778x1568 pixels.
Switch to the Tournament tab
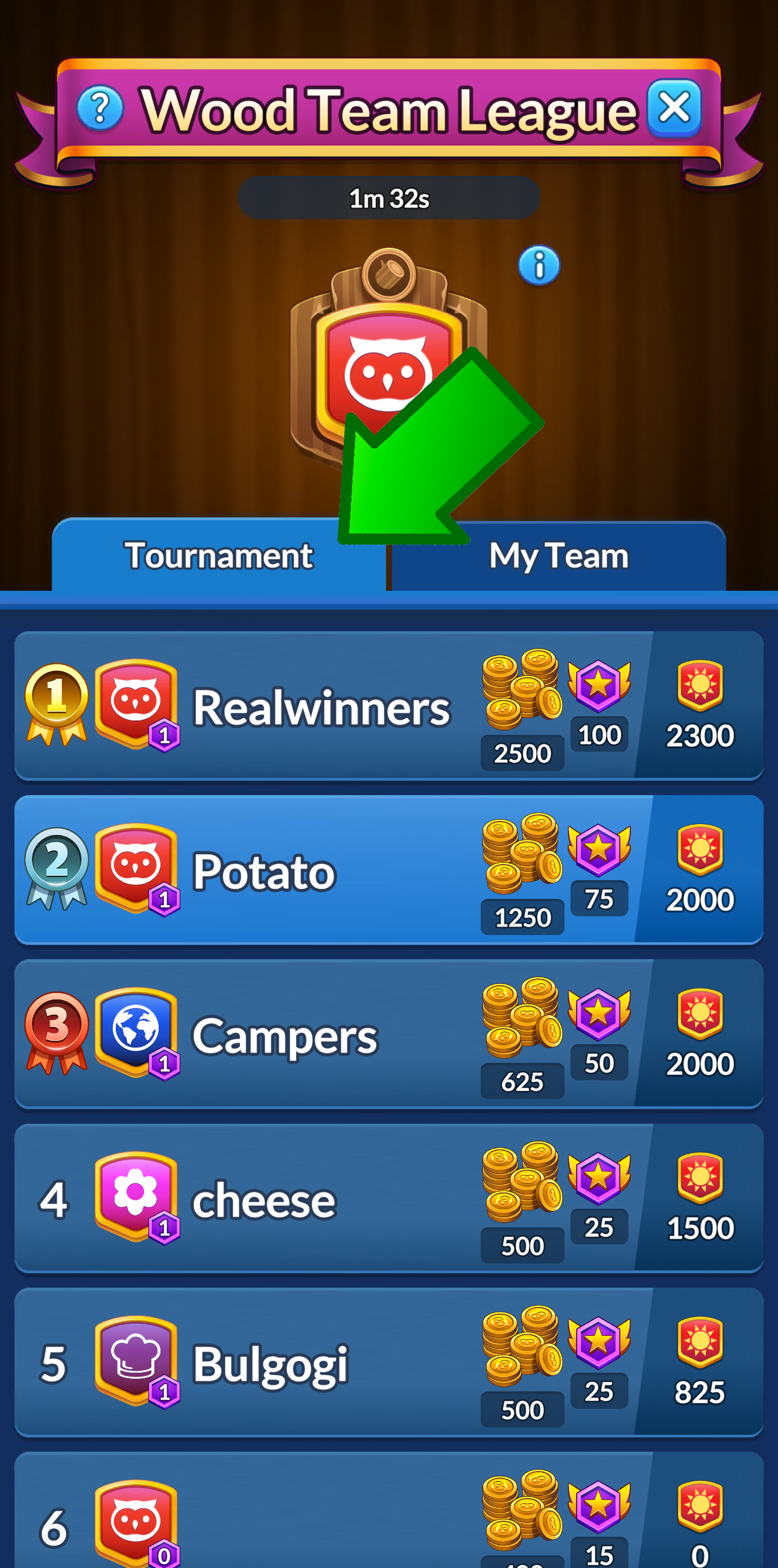point(218,556)
